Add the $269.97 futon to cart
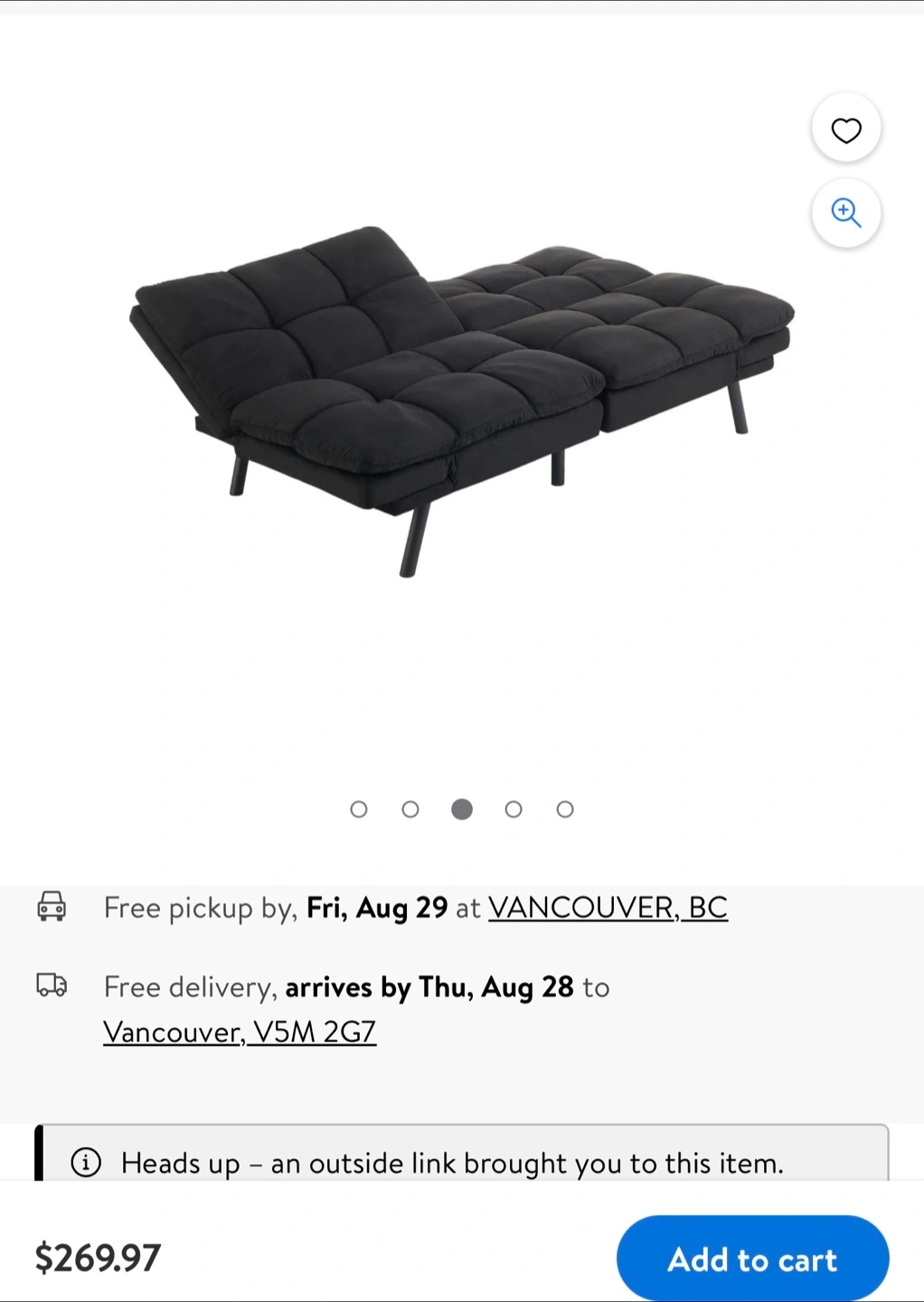 752,1259
